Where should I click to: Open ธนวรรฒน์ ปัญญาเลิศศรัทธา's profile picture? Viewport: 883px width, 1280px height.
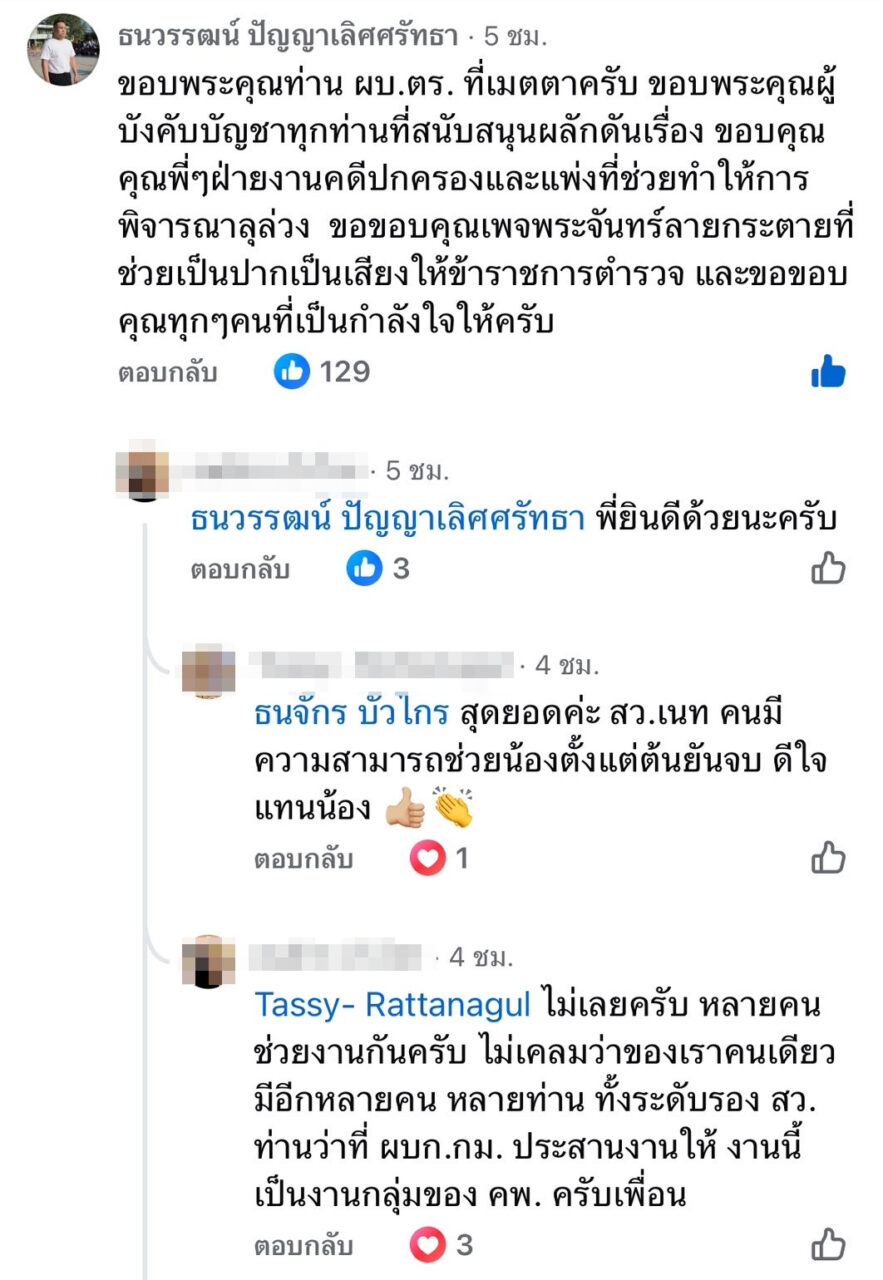[62, 50]
